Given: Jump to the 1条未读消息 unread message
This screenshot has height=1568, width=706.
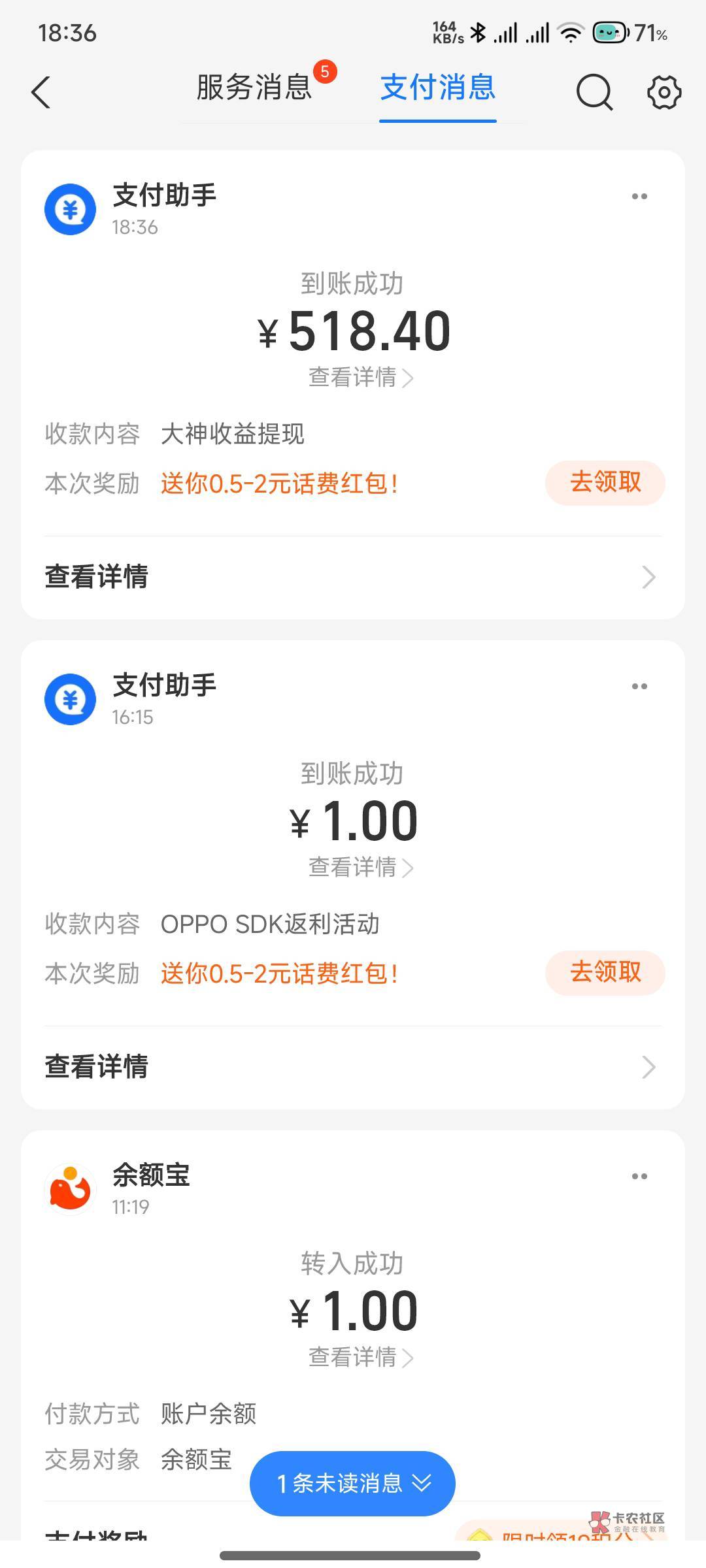Looking at the screenshot, I should 352,1483.
